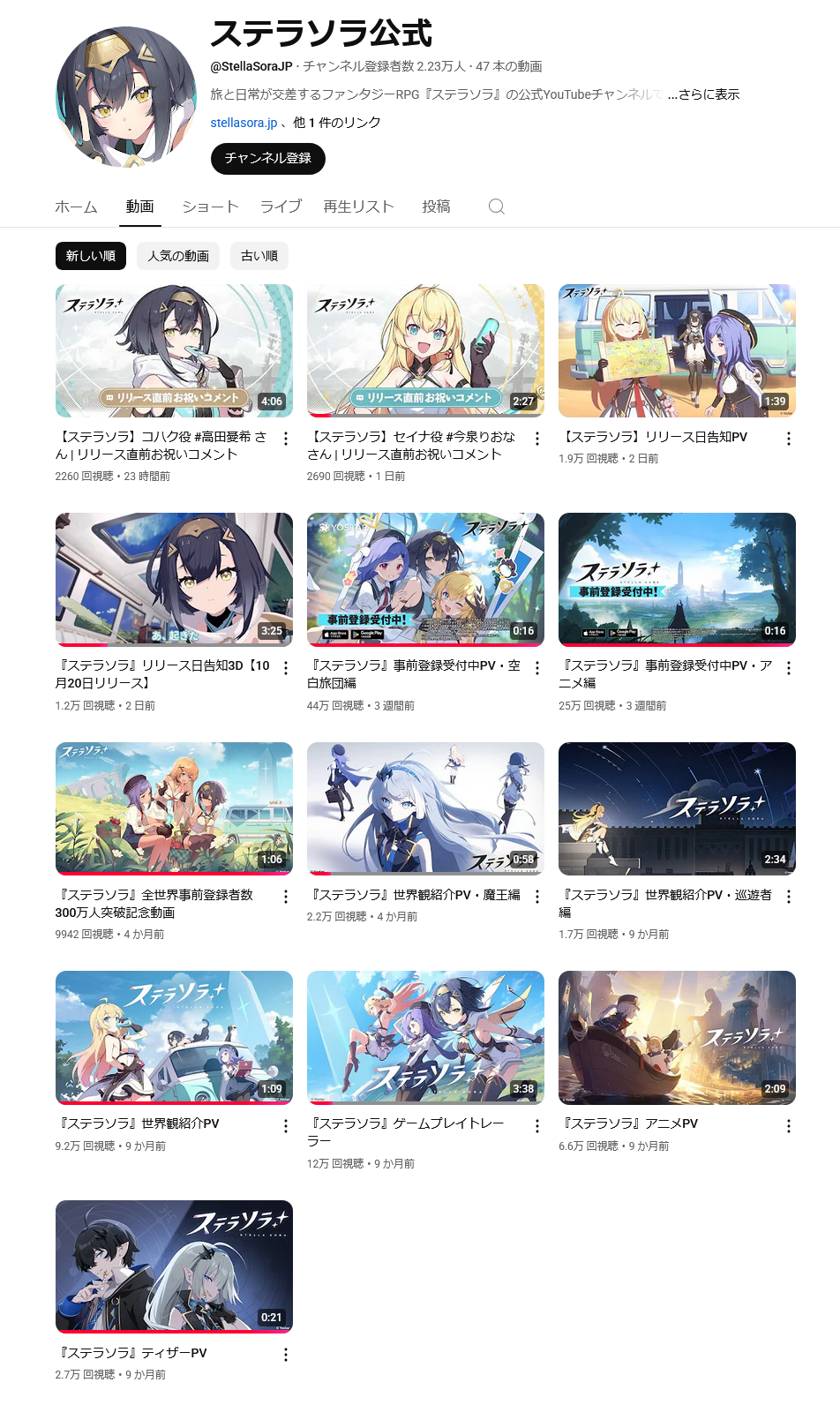Select the 古い順 sort chip
840x1405 pixels.
point(259,256)
